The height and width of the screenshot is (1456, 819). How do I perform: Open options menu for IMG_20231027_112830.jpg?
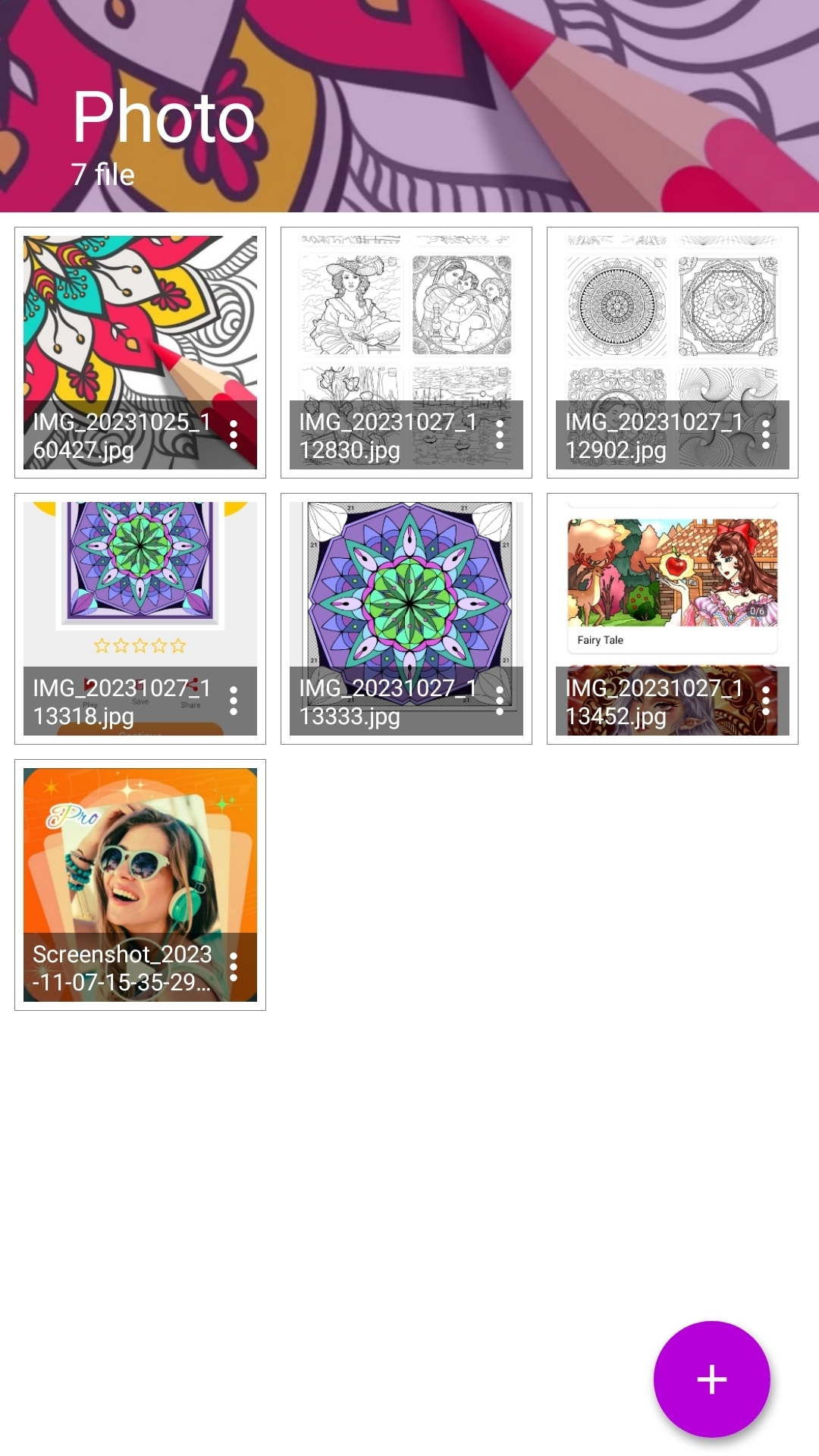point(500,435)
